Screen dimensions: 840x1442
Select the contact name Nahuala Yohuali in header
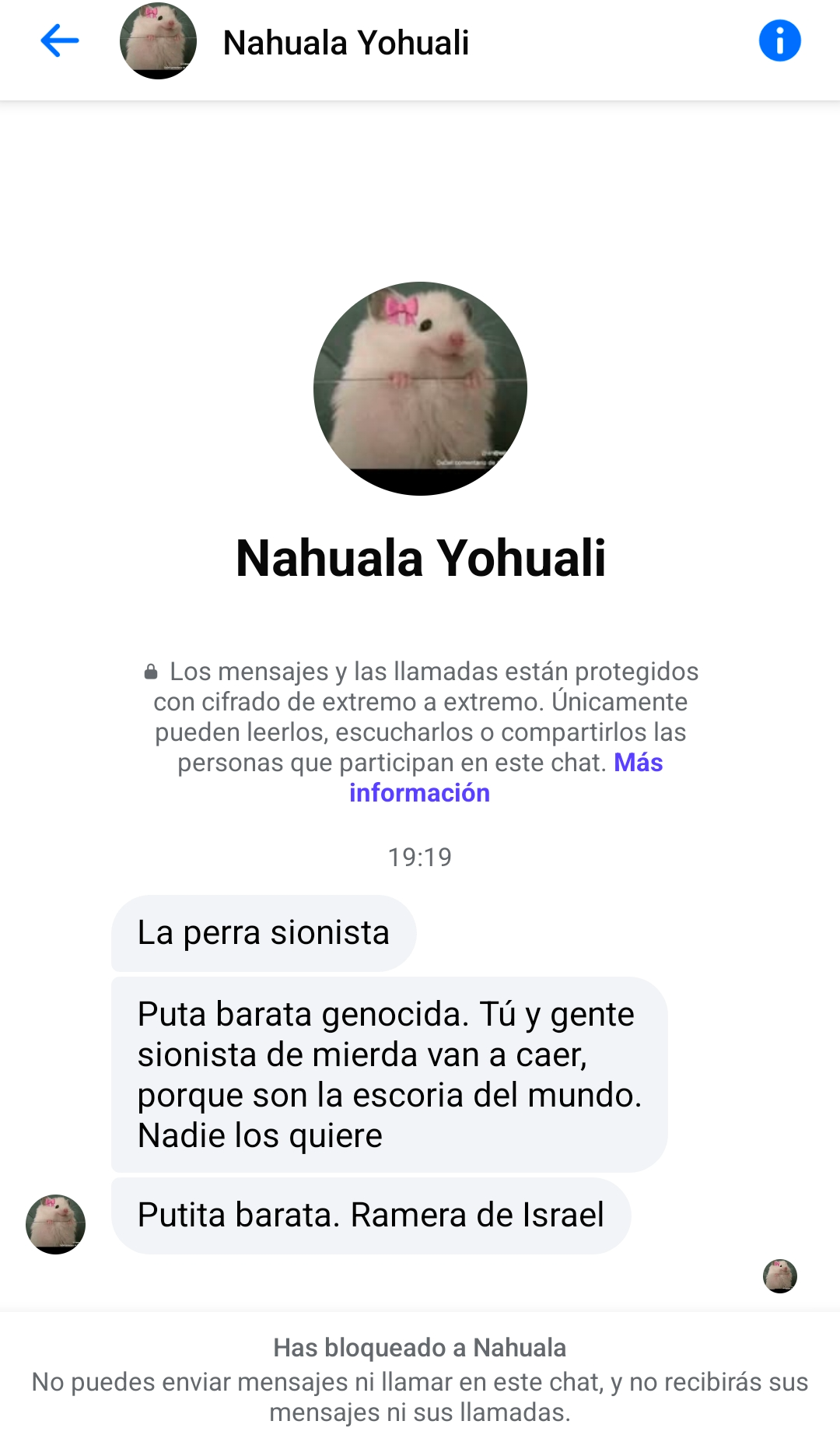345,43
